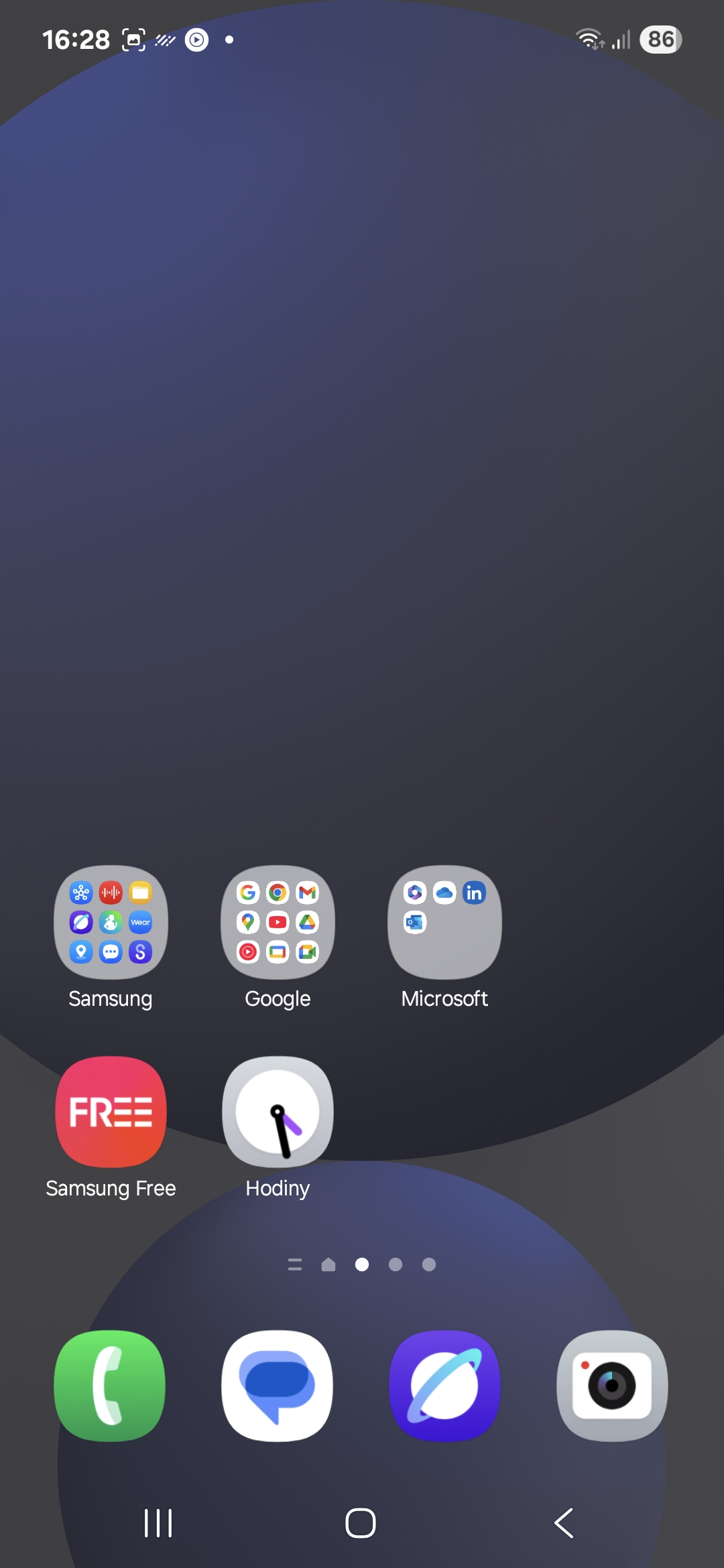Launch the Messages app in the dock

pyautogui.click(x=278, y=1386)
